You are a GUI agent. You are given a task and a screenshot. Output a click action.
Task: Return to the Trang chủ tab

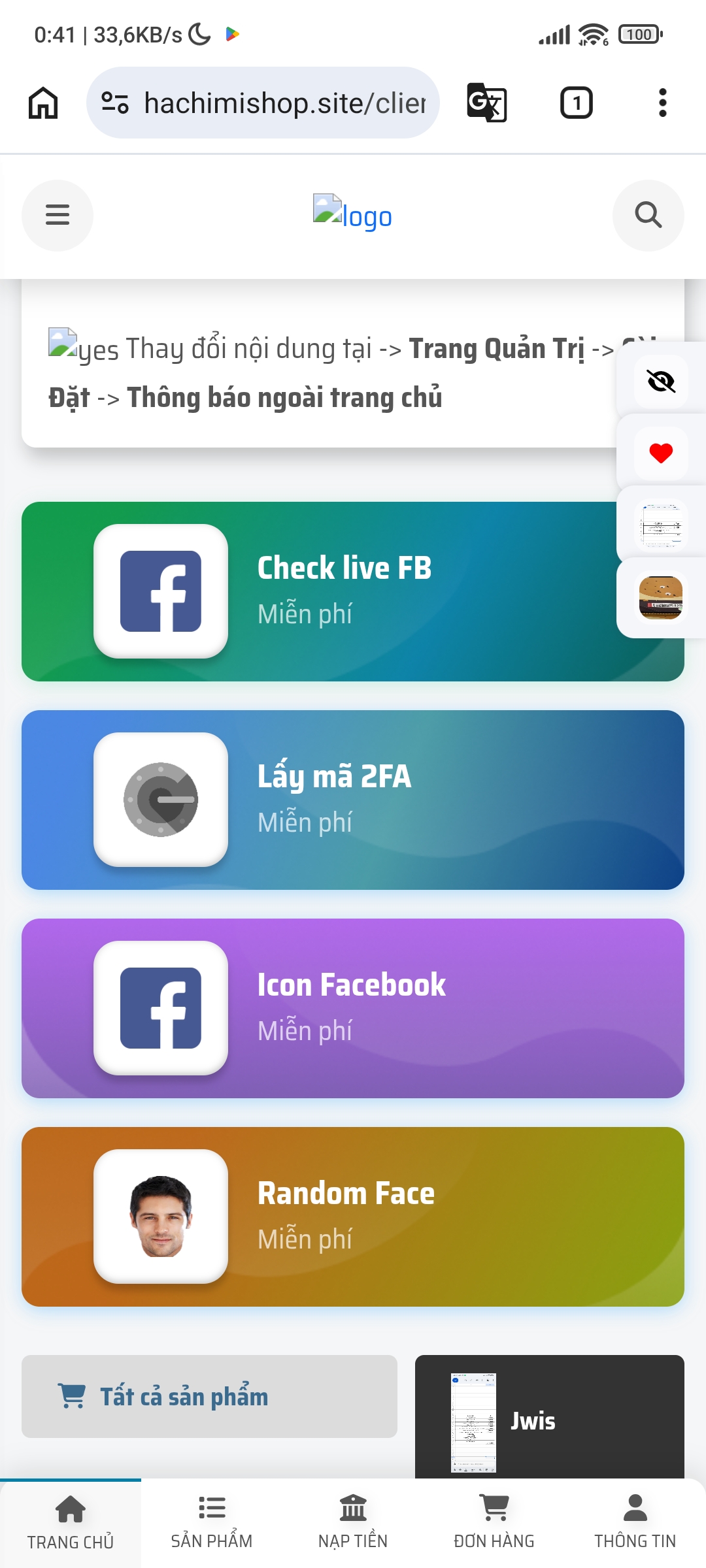click(x=71, y=1522)
